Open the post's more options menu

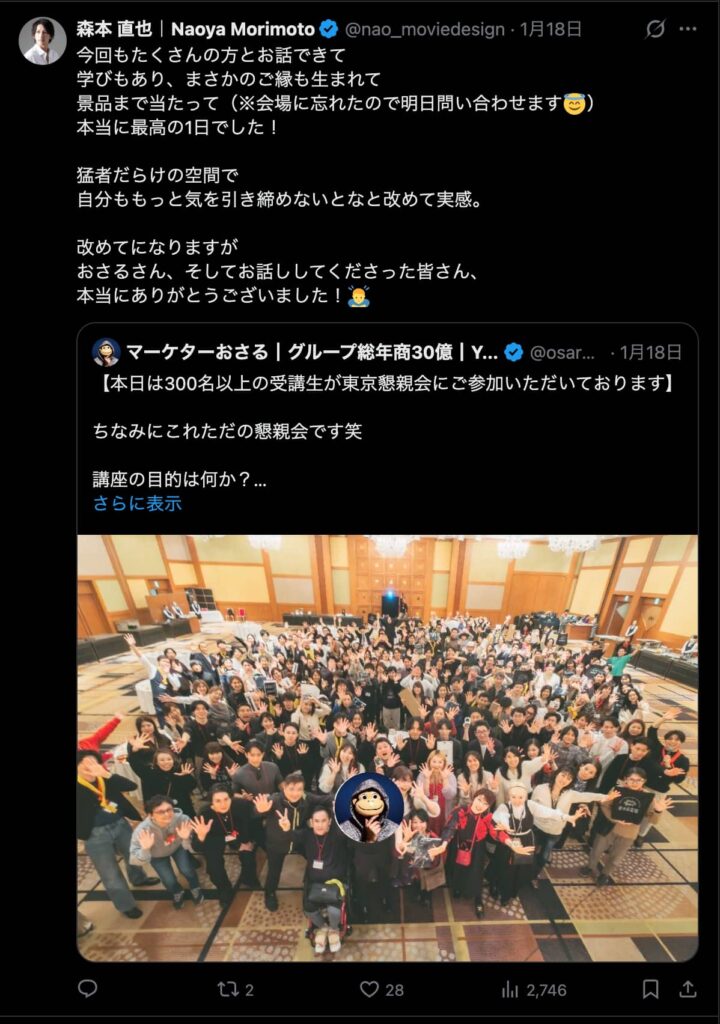pos(688,29)
